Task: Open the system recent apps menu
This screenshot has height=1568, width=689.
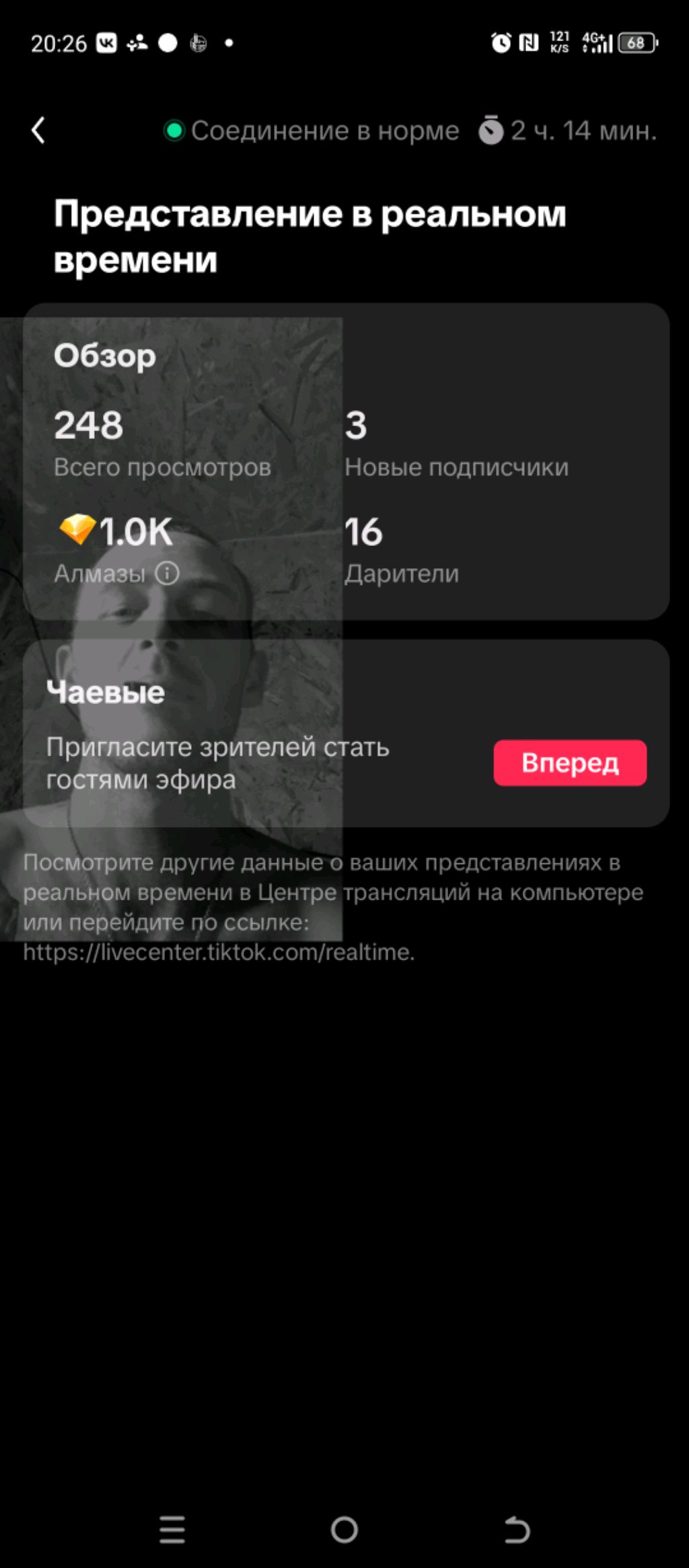Action: (172, 1530)
